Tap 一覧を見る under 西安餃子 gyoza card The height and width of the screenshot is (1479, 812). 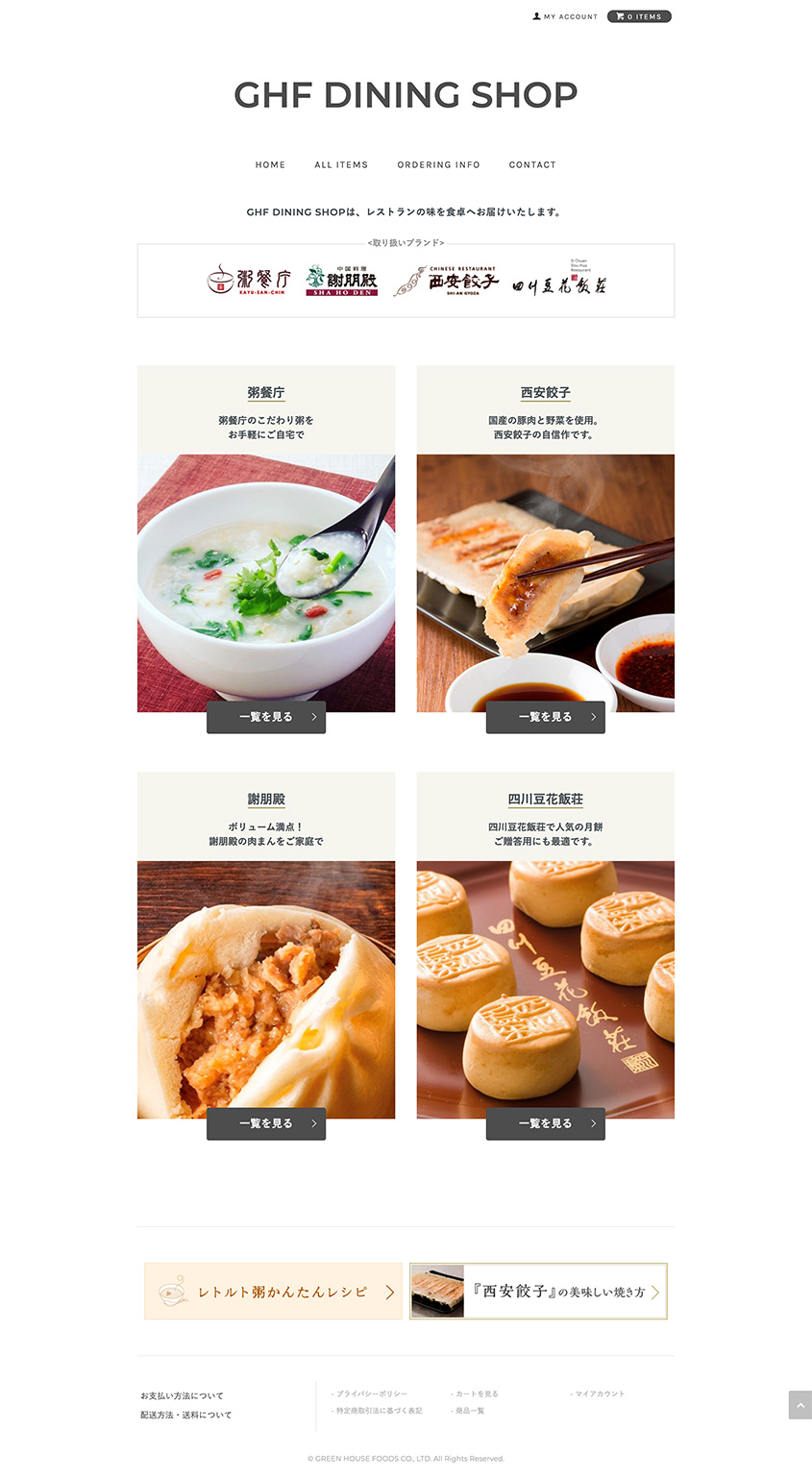click(x=546, y=717)
